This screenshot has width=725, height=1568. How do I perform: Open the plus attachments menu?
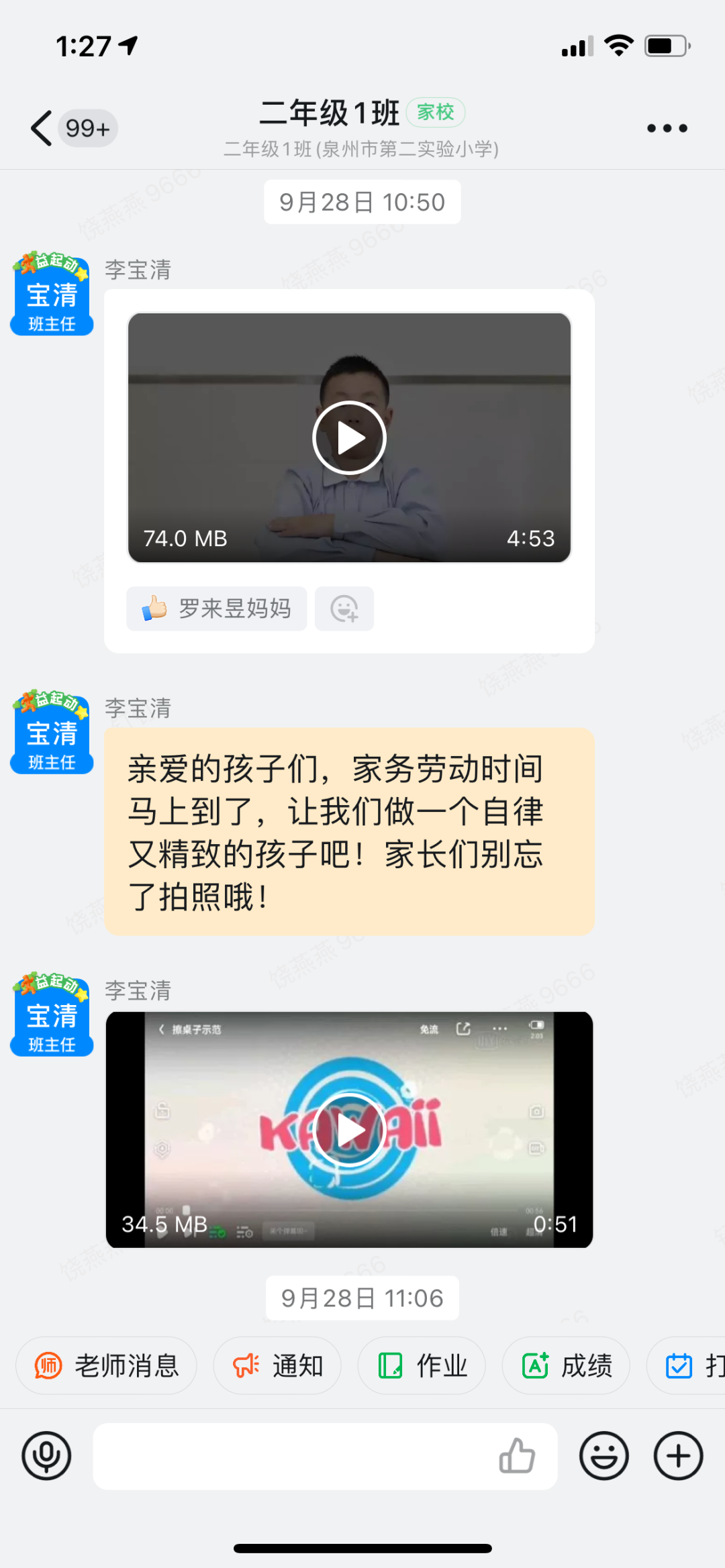pyautogui.click(x=679, y=1456)
